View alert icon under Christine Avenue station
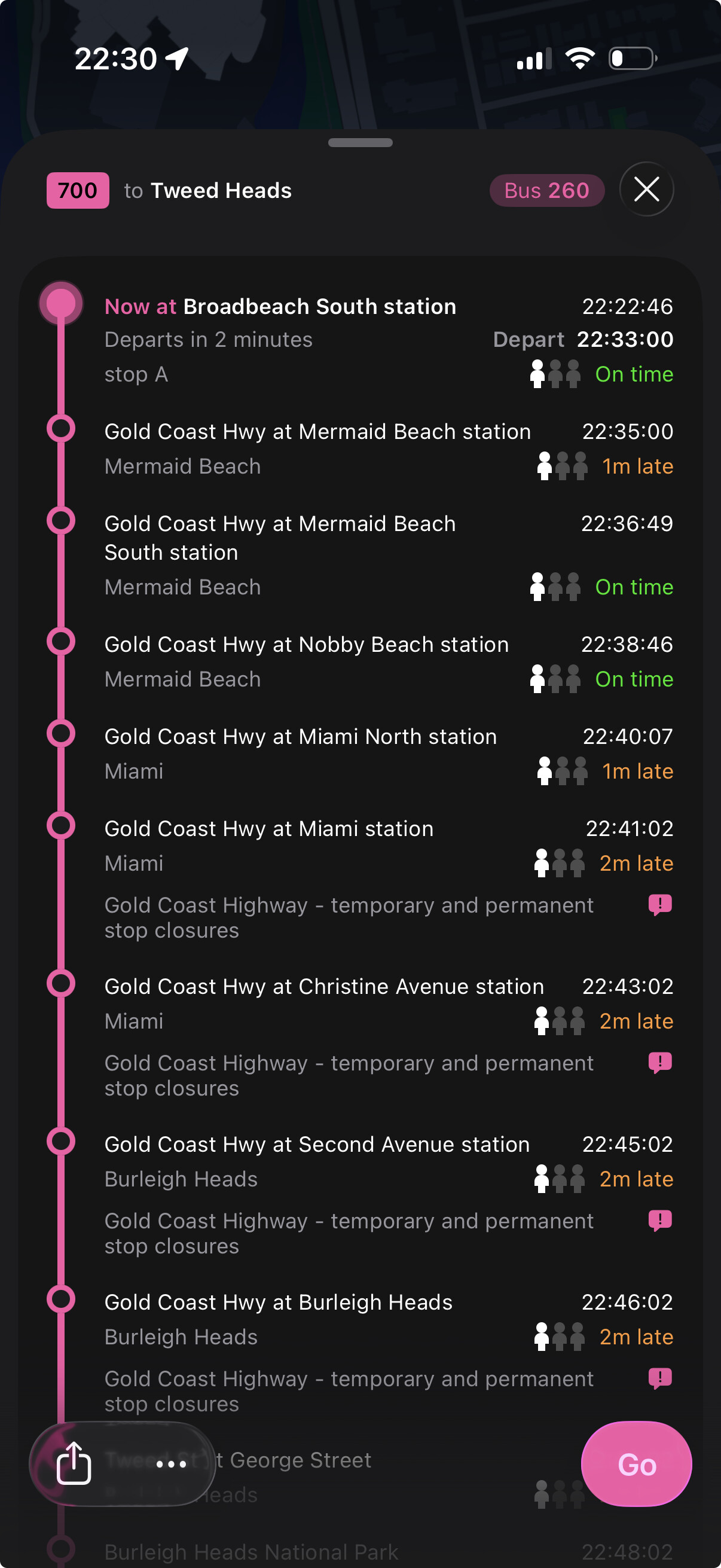Screen dimensions: 721x1568 pyautogui.click(x=659, y=1063)
